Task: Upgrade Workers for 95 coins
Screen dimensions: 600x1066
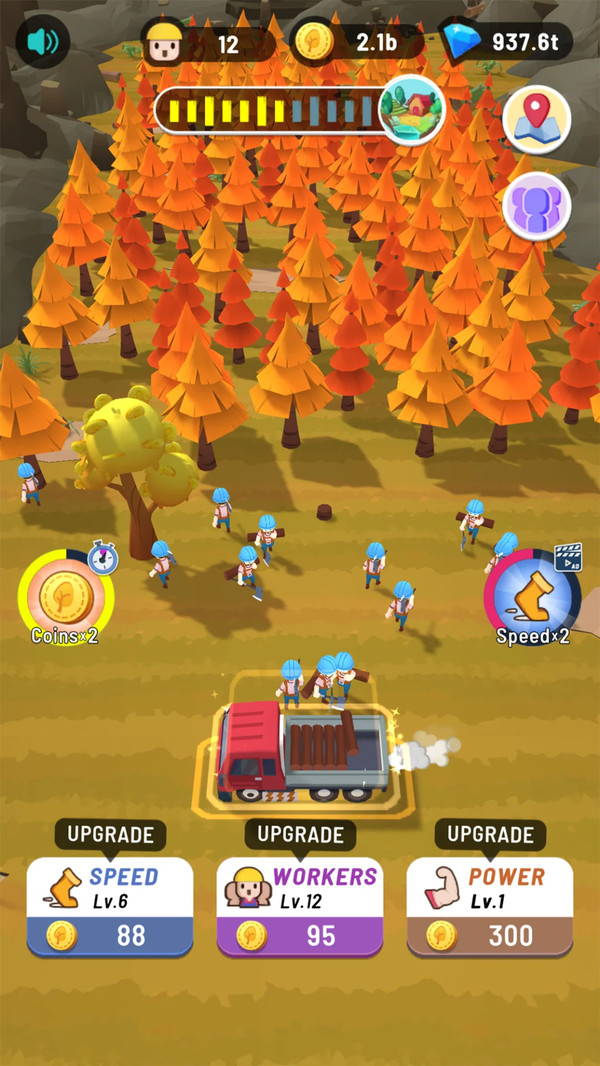Action: [x=300, y=907]
